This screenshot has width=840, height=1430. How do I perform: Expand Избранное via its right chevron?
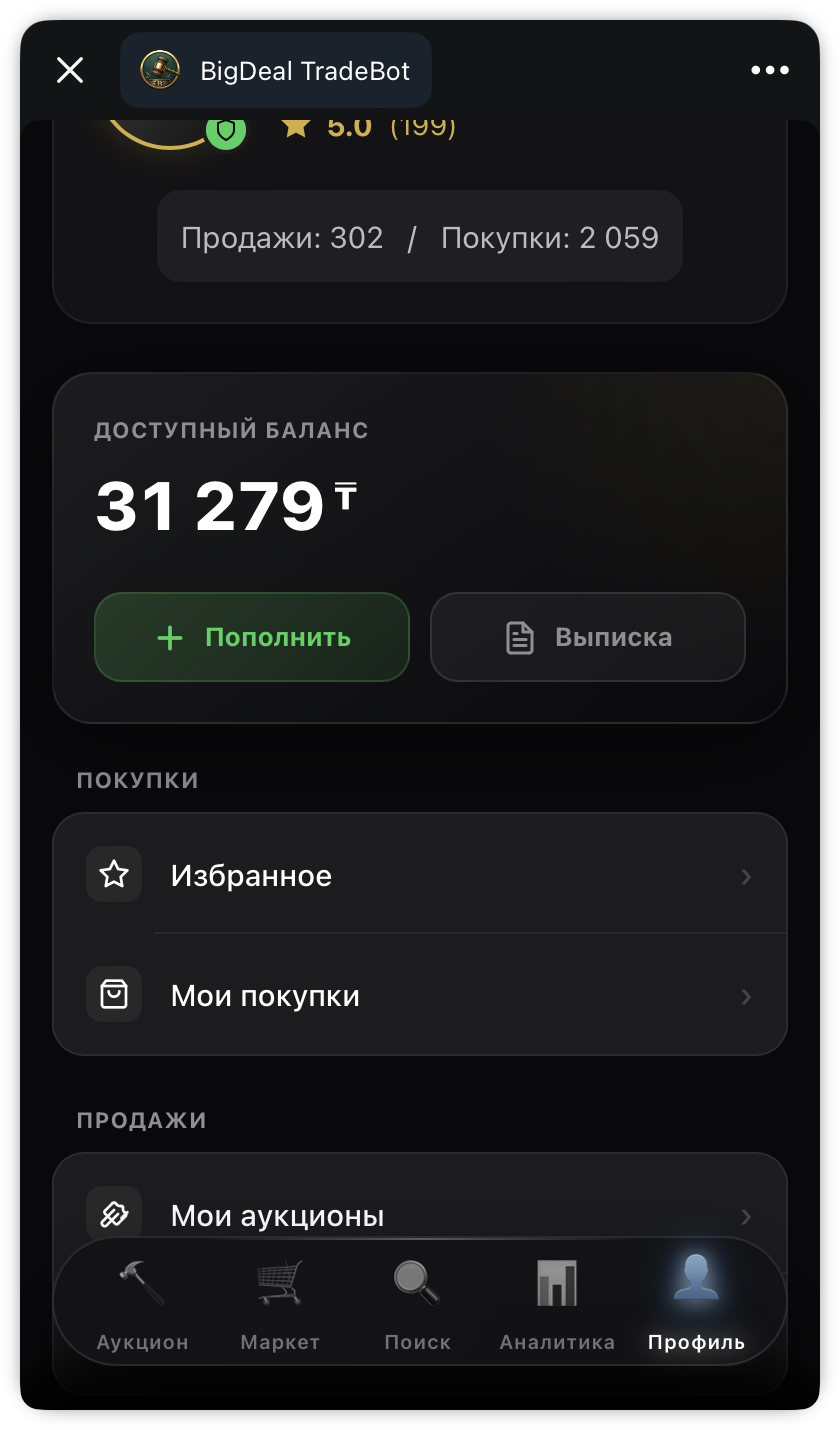(746, 876)
